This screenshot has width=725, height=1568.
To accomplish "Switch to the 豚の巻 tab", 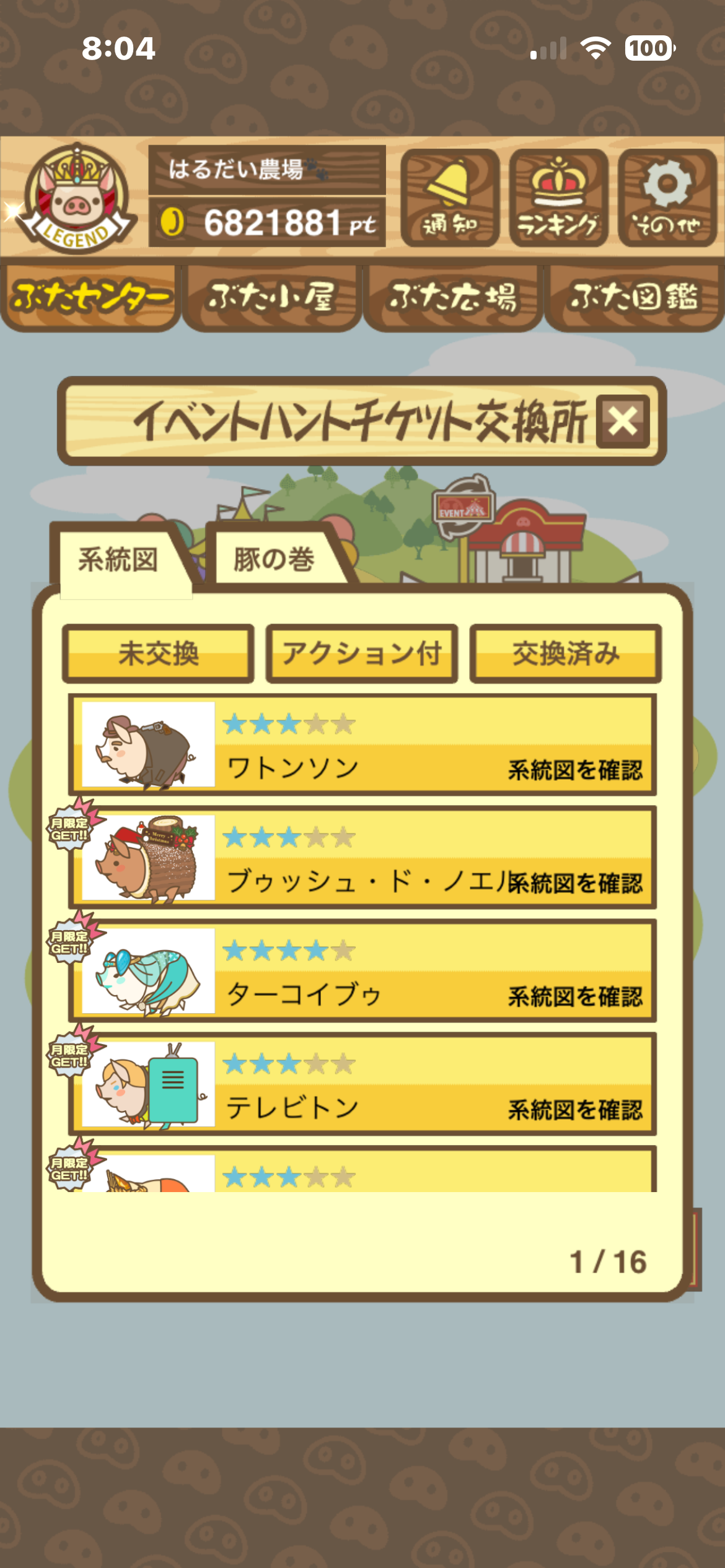I will click(x=274, y=559).
